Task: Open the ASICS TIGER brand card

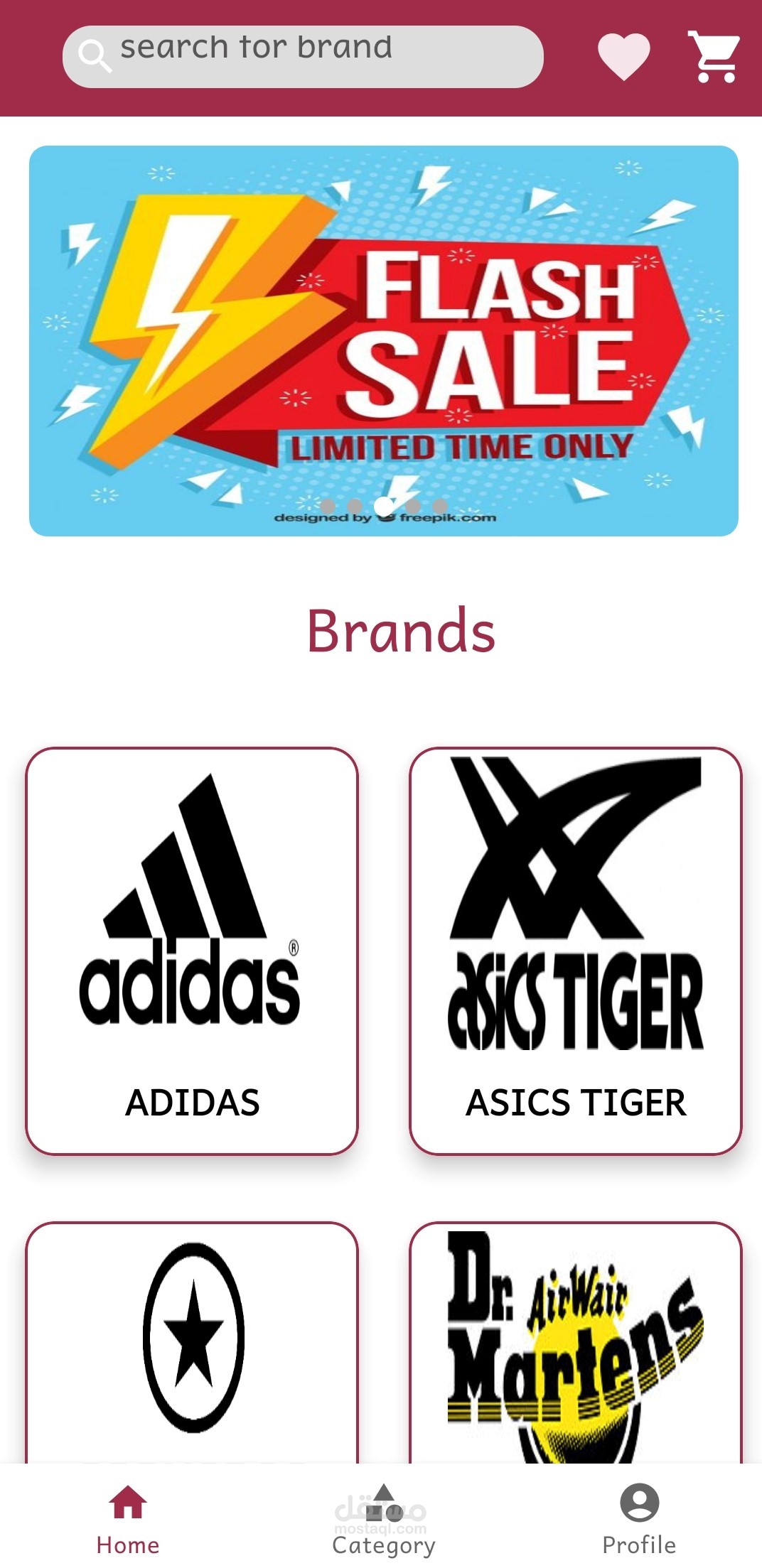Action: pos(575,950)
